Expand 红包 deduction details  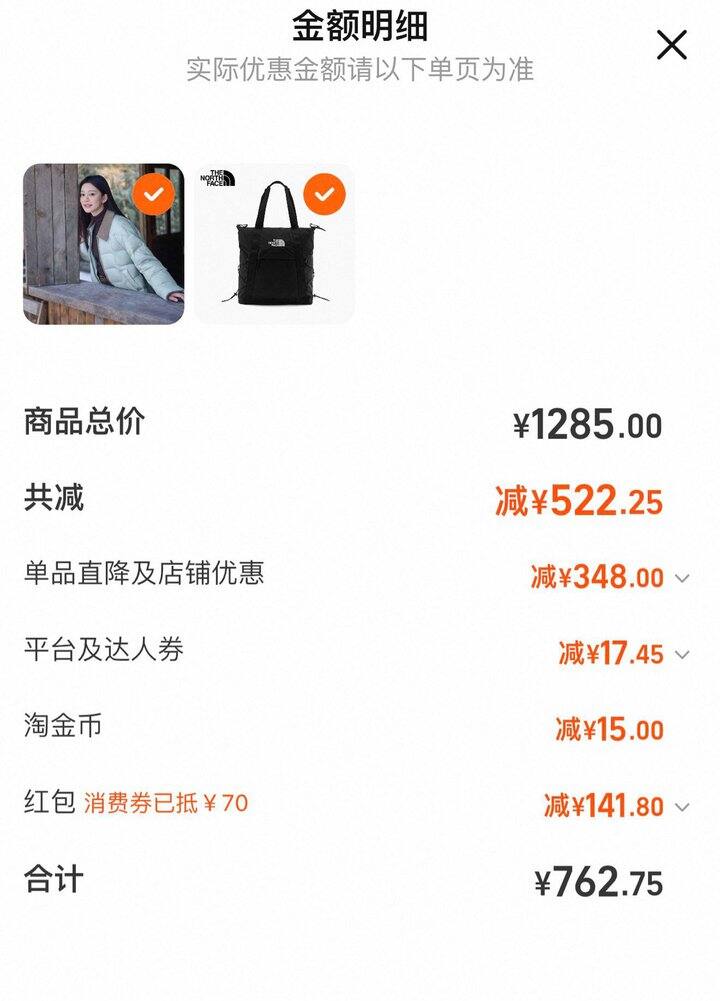point(682,807)
